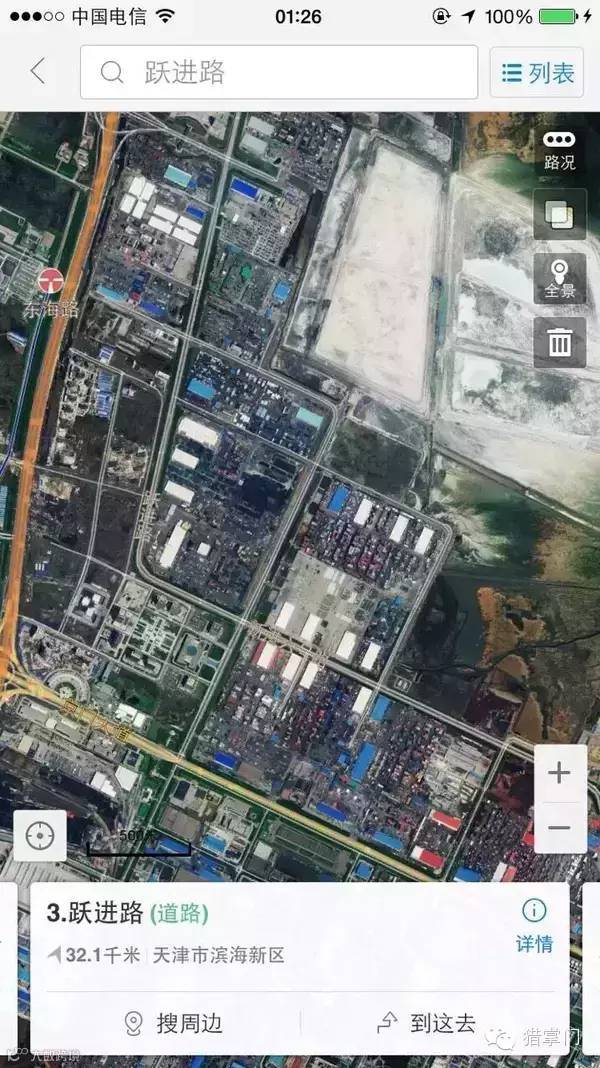Tap the 东海路 metro station marker
Image resolution: width=600 pixels, height=1068 pixels.
(50, 283)
